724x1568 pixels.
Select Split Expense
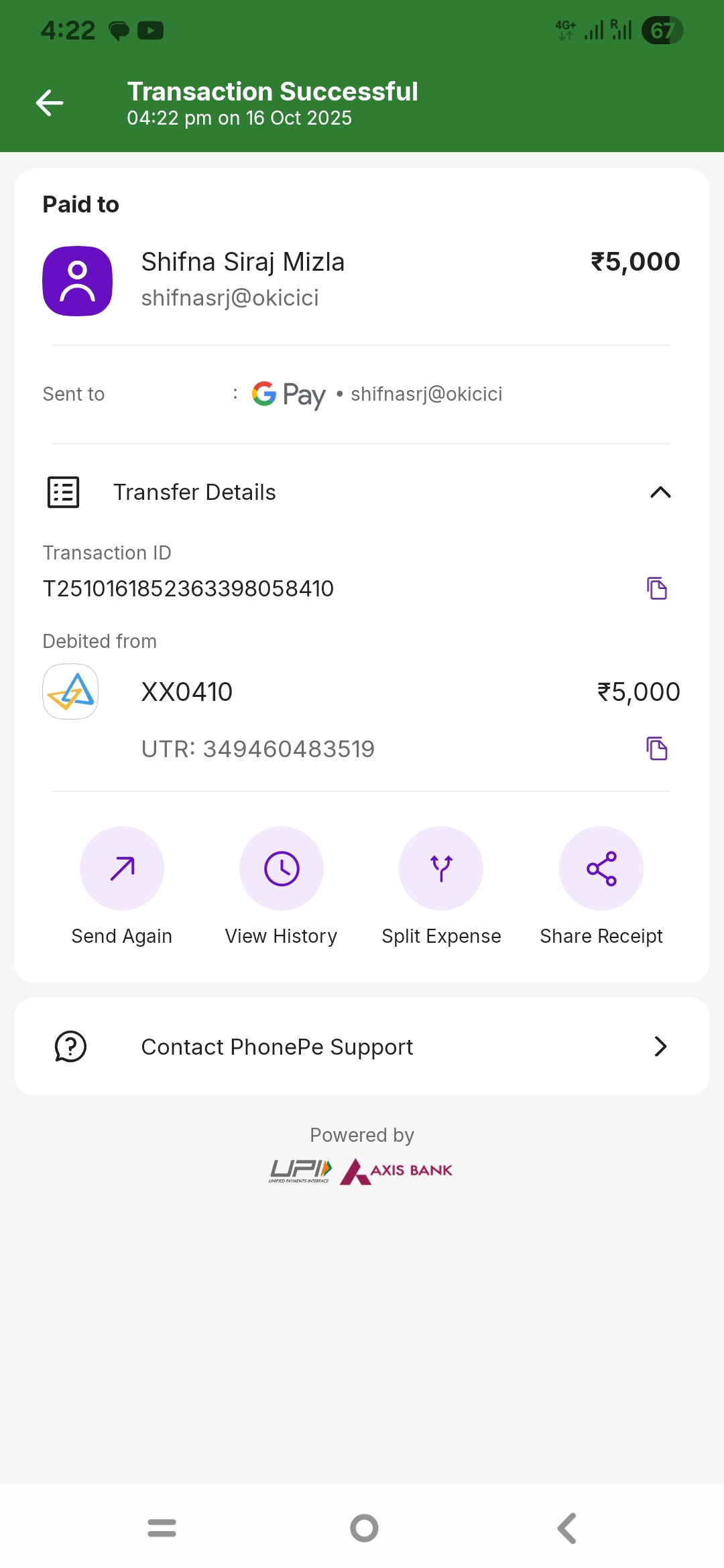[x=441, y=868]
